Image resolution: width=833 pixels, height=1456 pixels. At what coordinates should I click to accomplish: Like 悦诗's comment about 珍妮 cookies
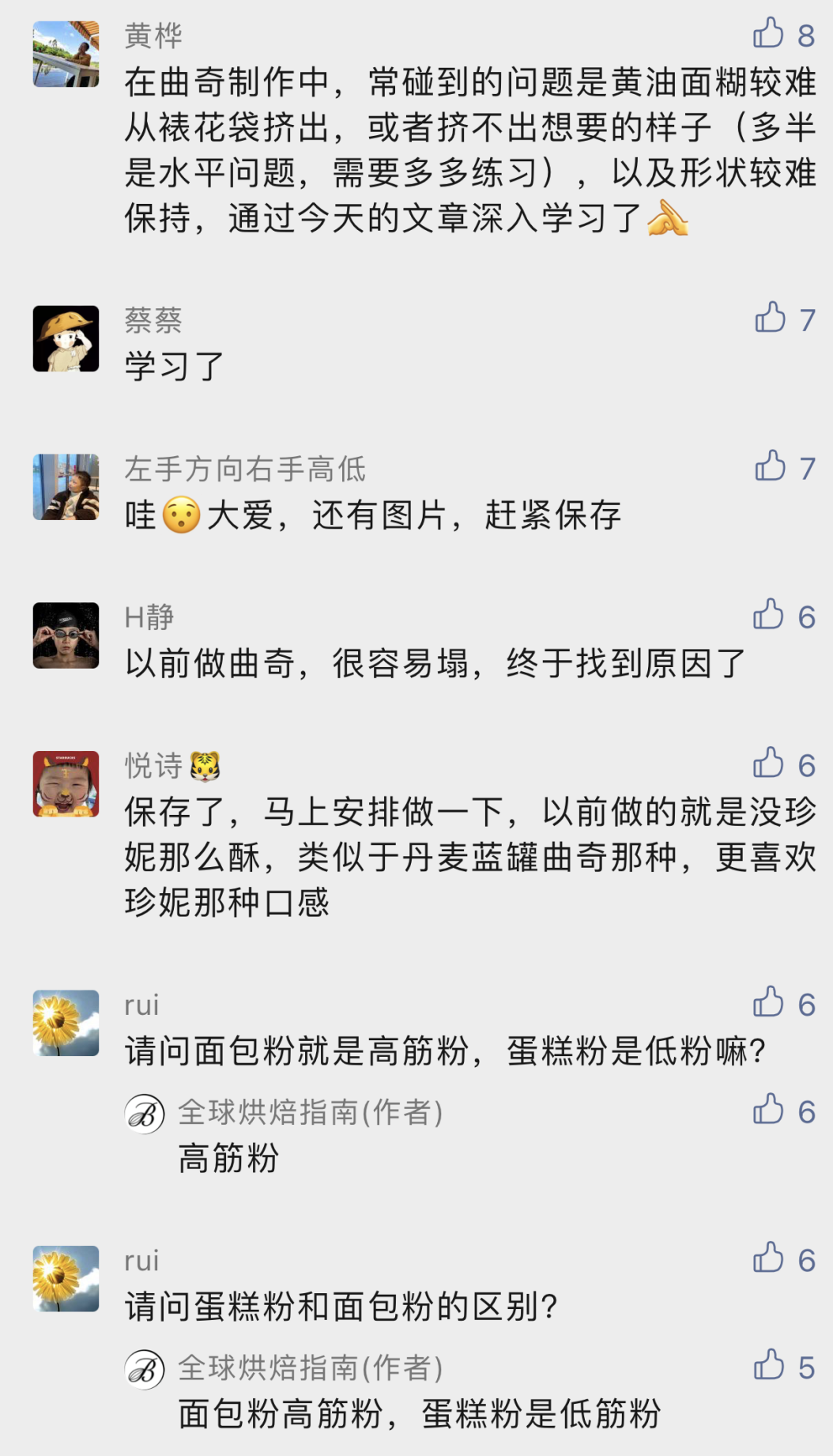coord(768,764)
